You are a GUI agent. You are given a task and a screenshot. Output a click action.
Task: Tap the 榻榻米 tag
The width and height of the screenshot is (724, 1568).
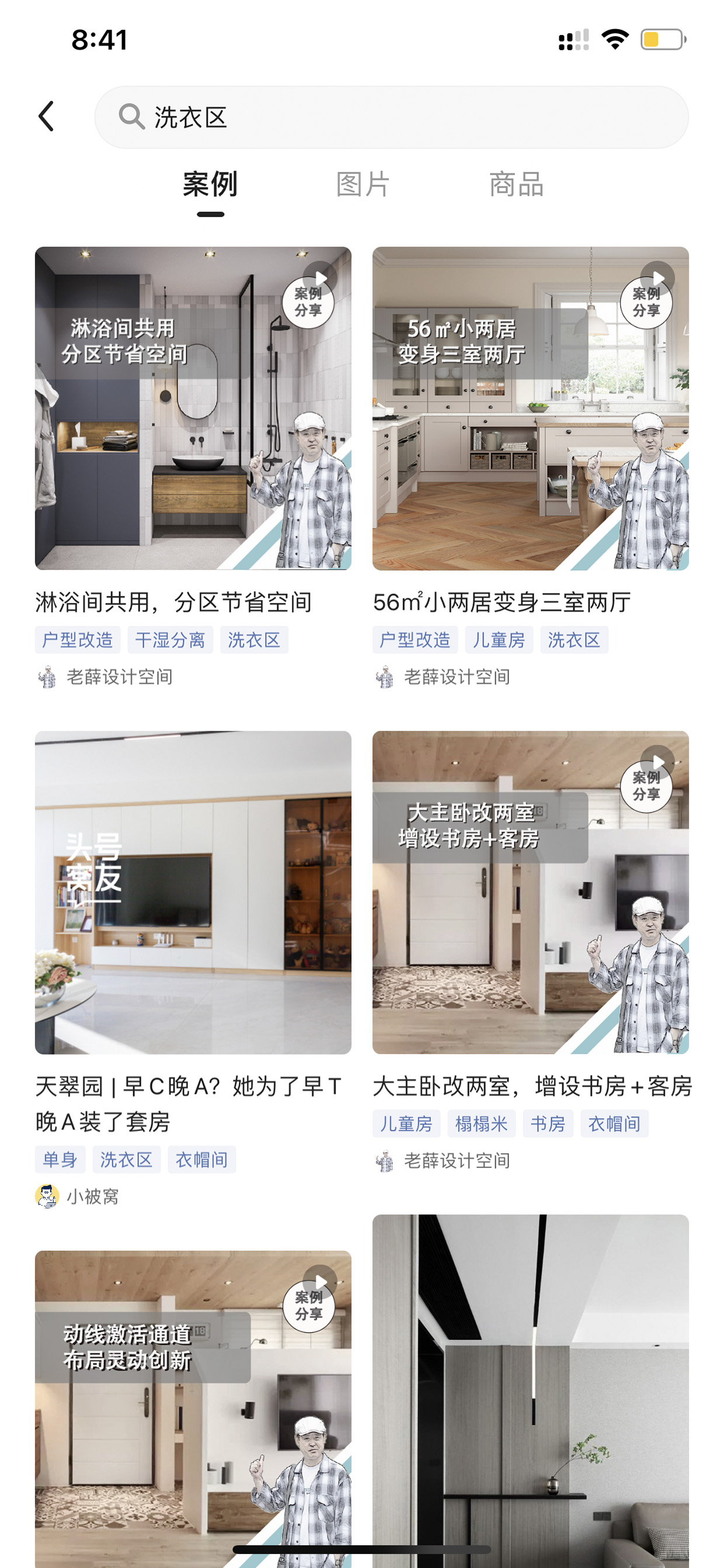pyautogui.click(x=481, y=1123)
